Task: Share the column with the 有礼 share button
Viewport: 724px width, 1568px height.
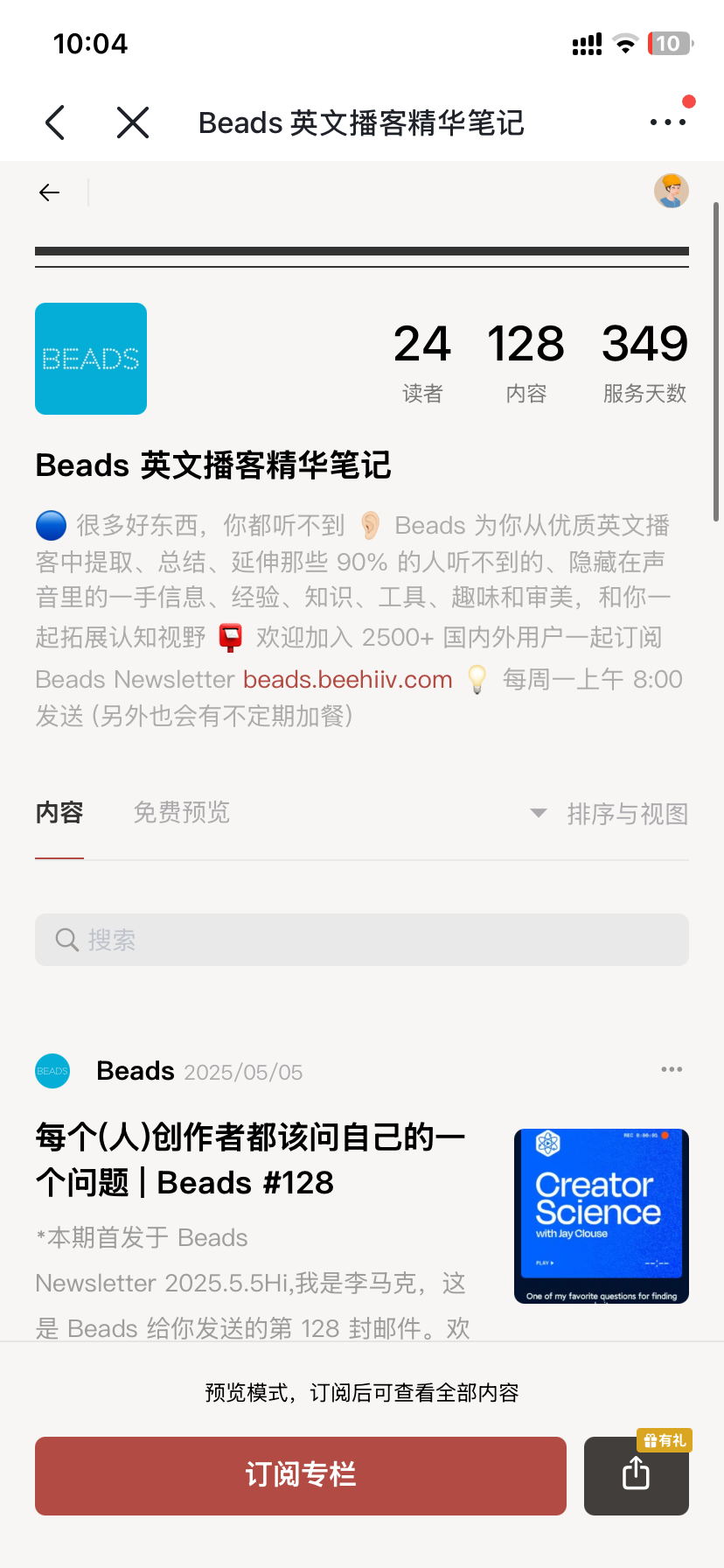Action: coord(637,1475)
